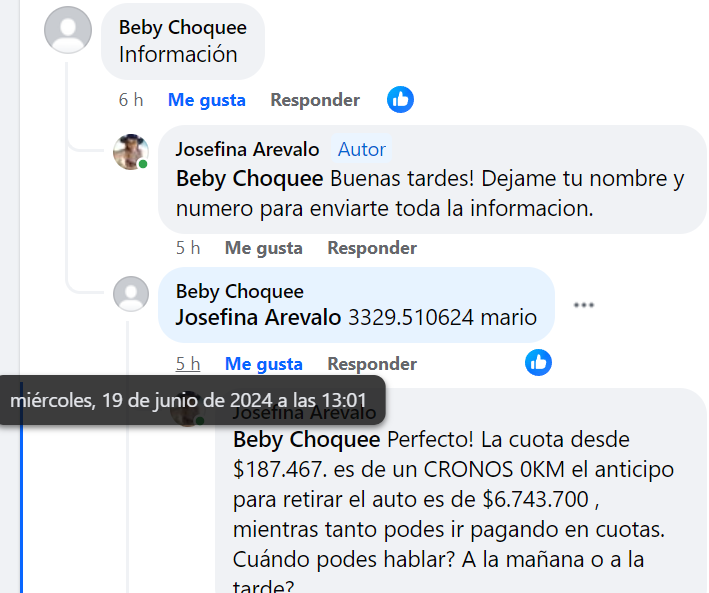Reply to Beby Choquee's phone number comment
The height and width of the screenshot is (593, 709).
(x=372, y=364)
